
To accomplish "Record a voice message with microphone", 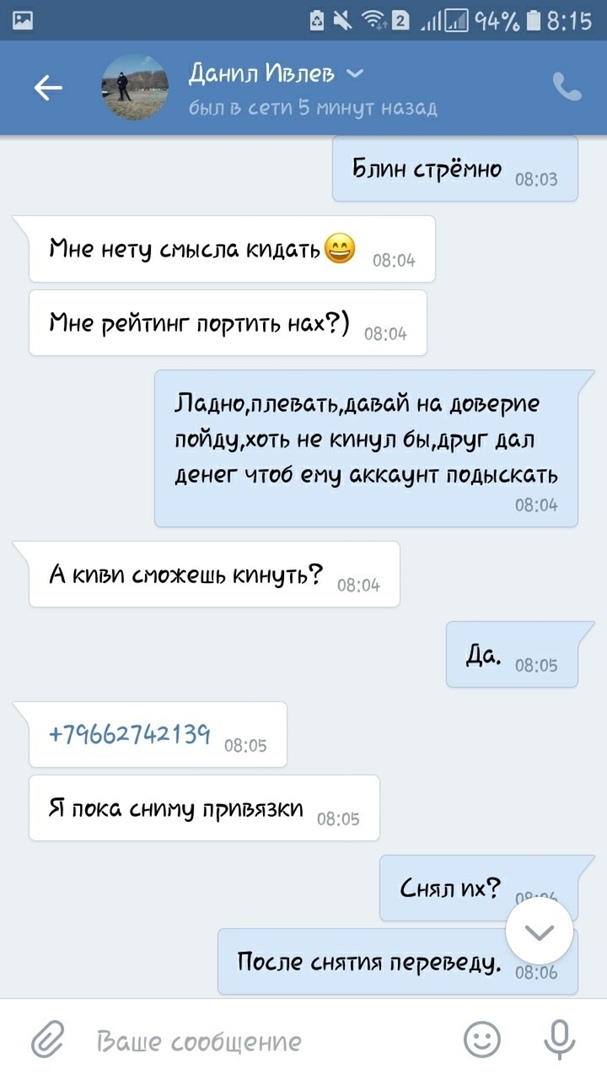I will coord(560,1040).
